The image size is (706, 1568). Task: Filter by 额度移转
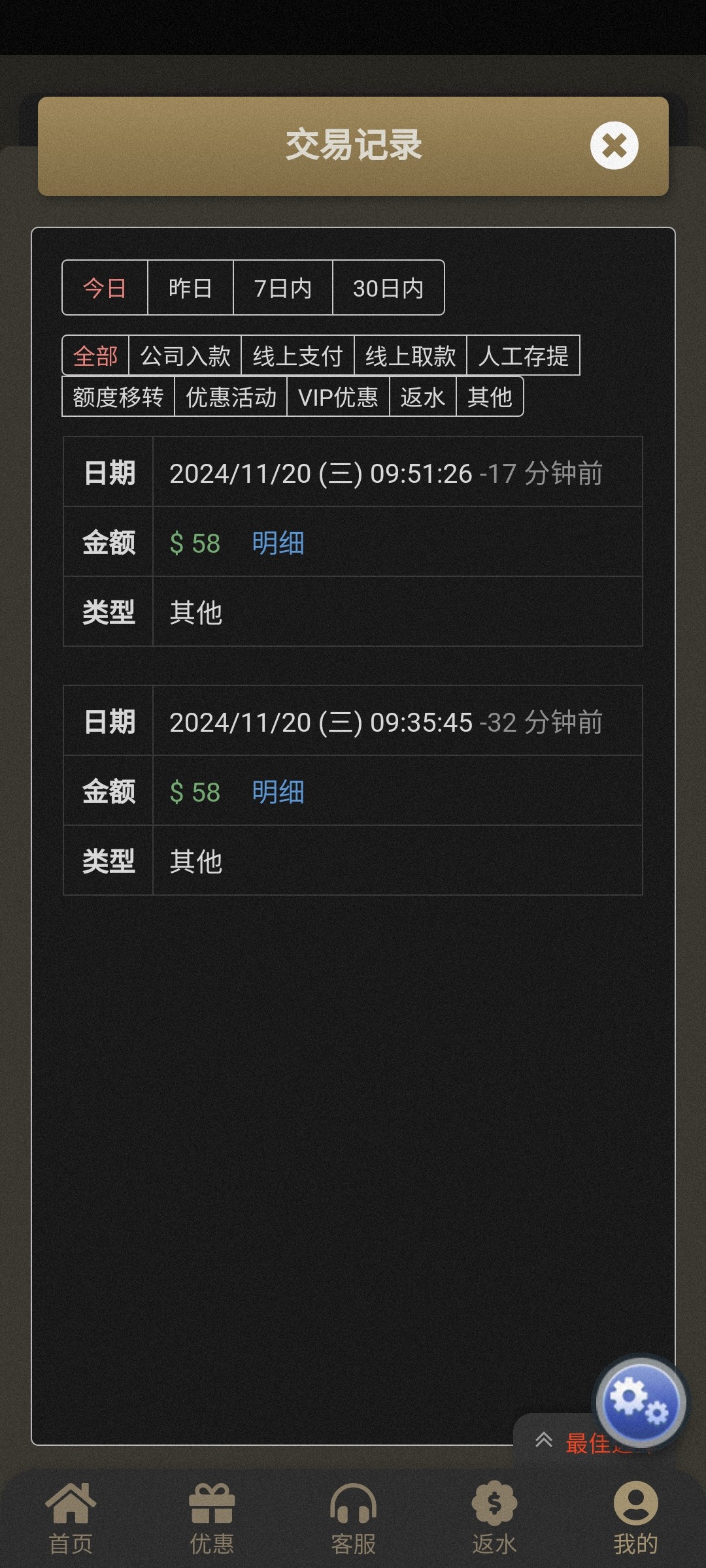(x=118, y=397)
